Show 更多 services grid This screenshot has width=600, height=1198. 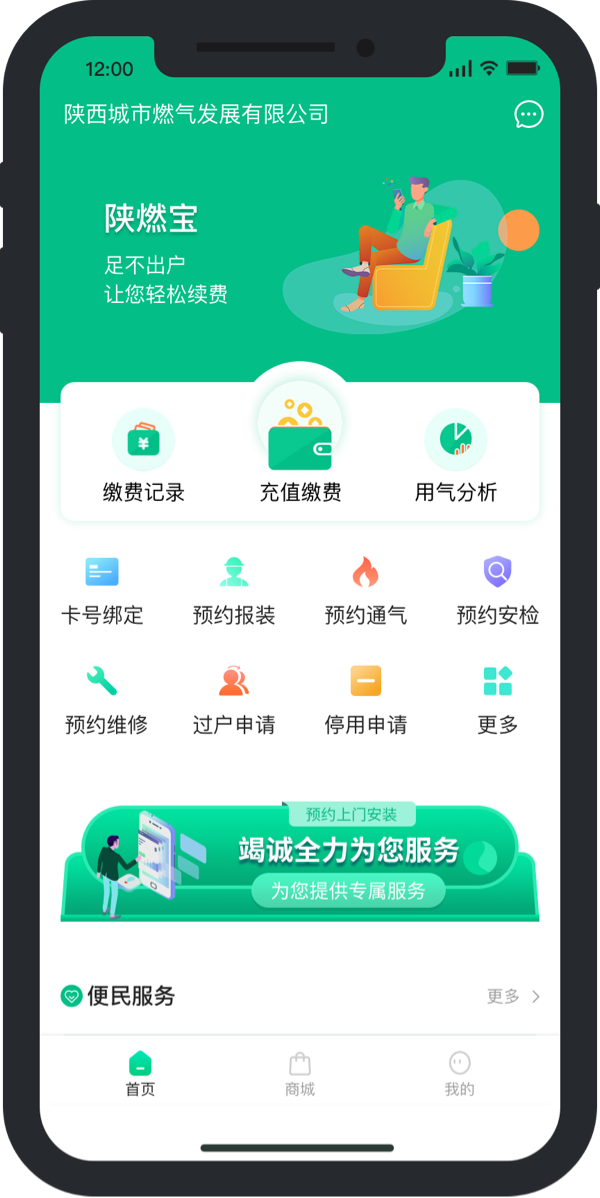(x=497, y=700)
